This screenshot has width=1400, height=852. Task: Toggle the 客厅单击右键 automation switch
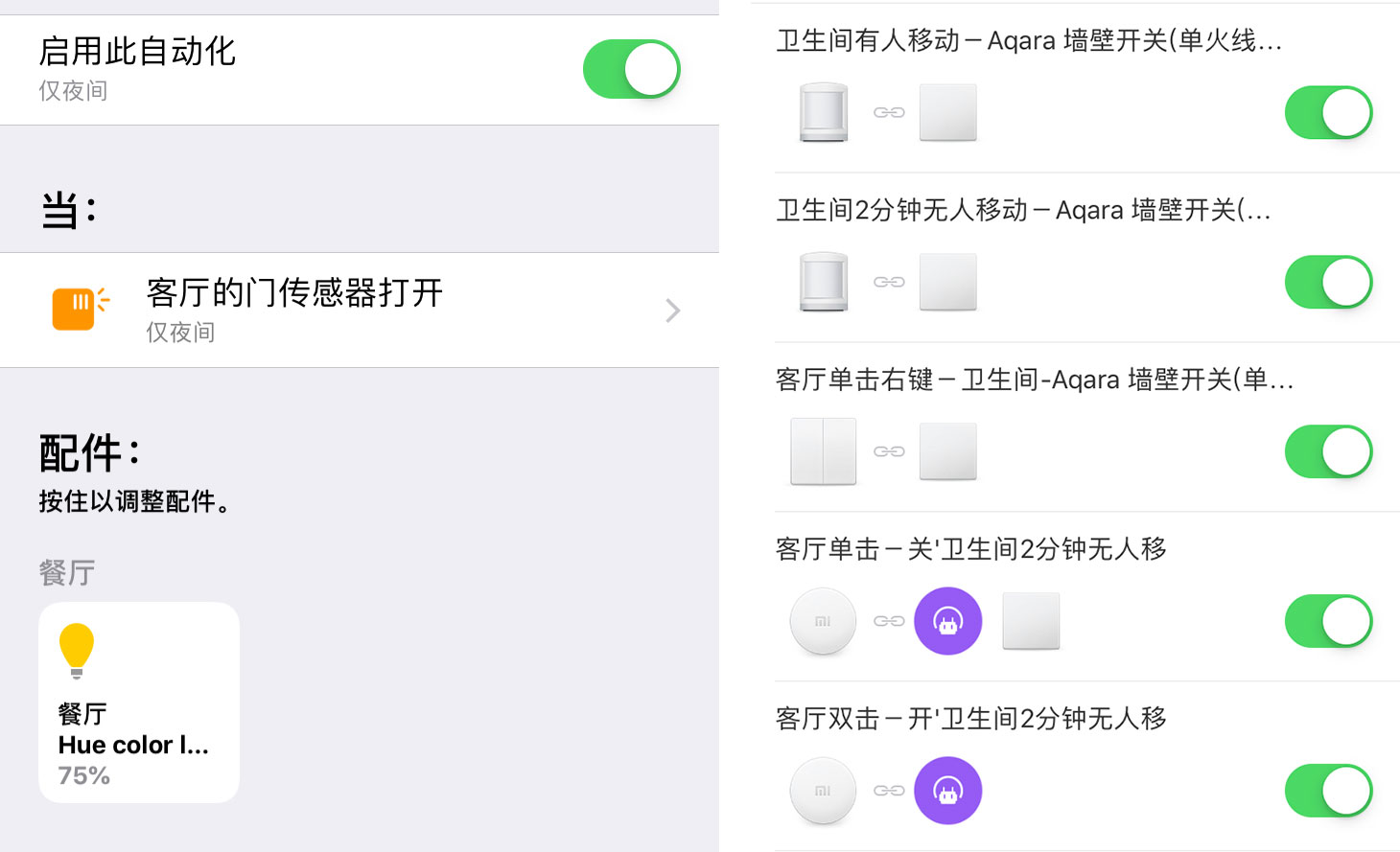[1328, 451]
